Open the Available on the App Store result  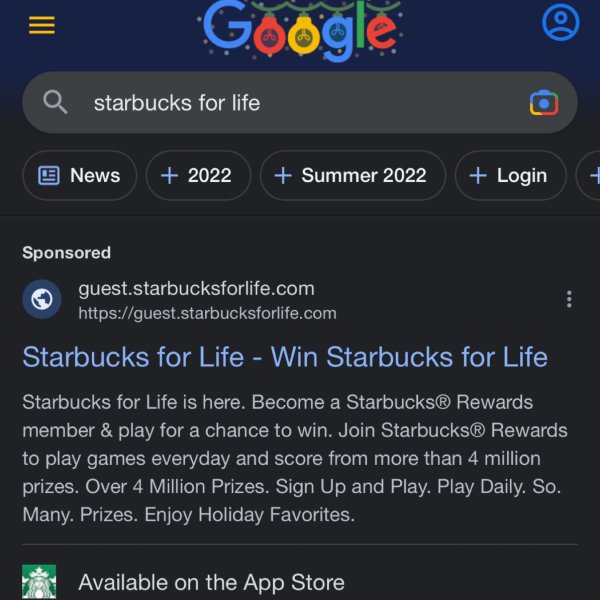click(x=211, y=582)
